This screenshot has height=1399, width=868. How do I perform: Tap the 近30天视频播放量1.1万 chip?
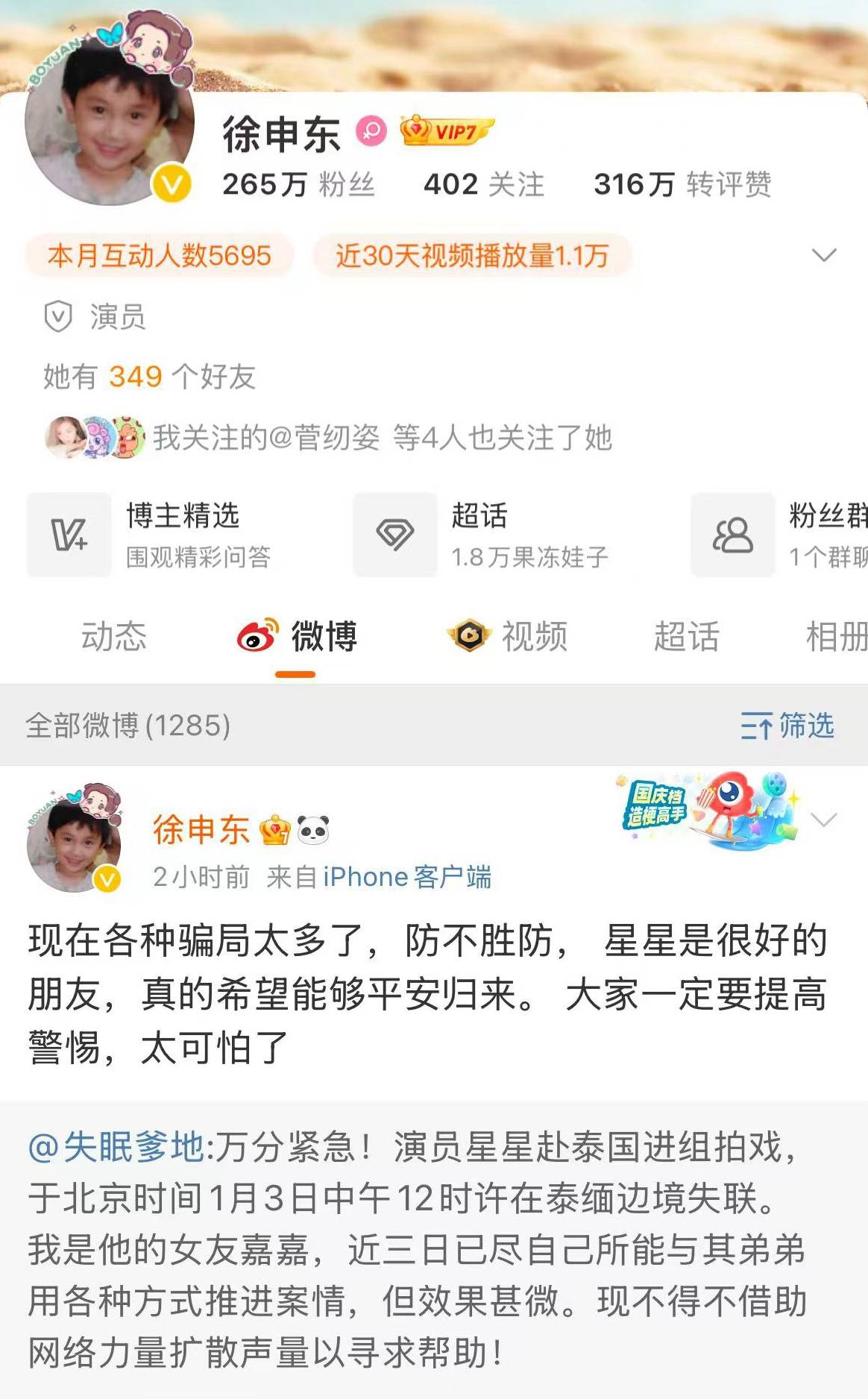pos(471,256)
